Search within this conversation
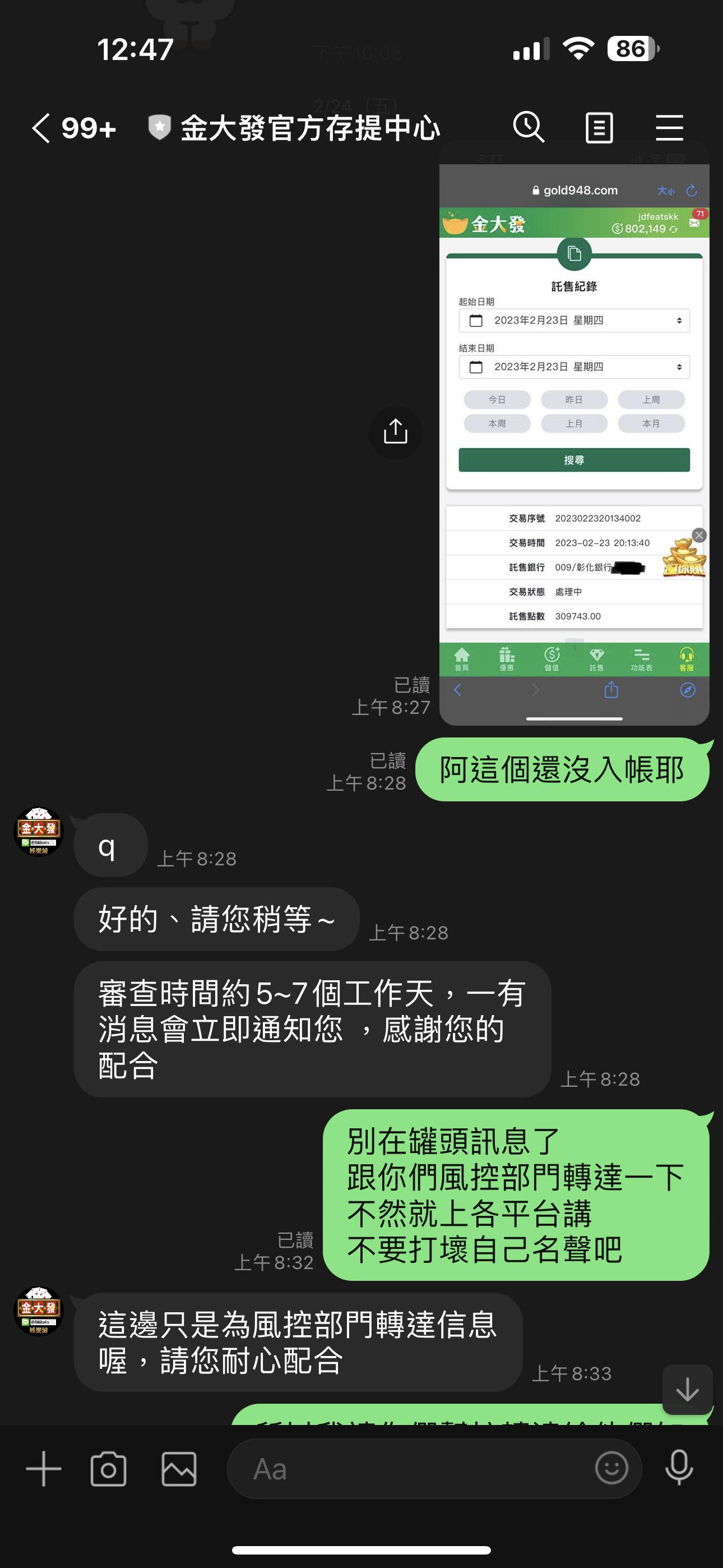 529,128
